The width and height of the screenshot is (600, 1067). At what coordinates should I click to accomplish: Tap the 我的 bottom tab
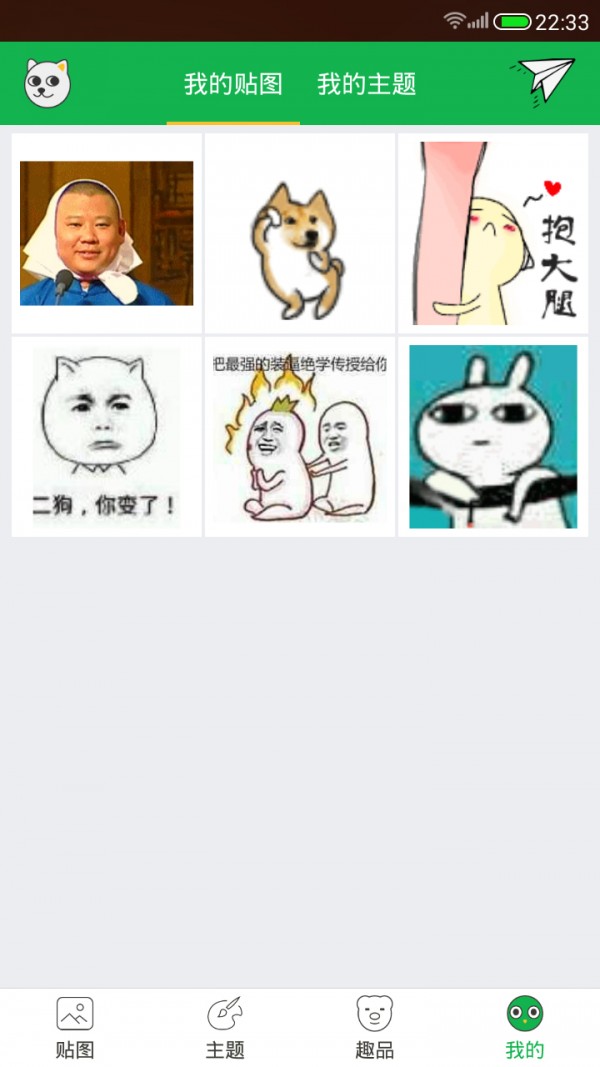pos(525,1027)
